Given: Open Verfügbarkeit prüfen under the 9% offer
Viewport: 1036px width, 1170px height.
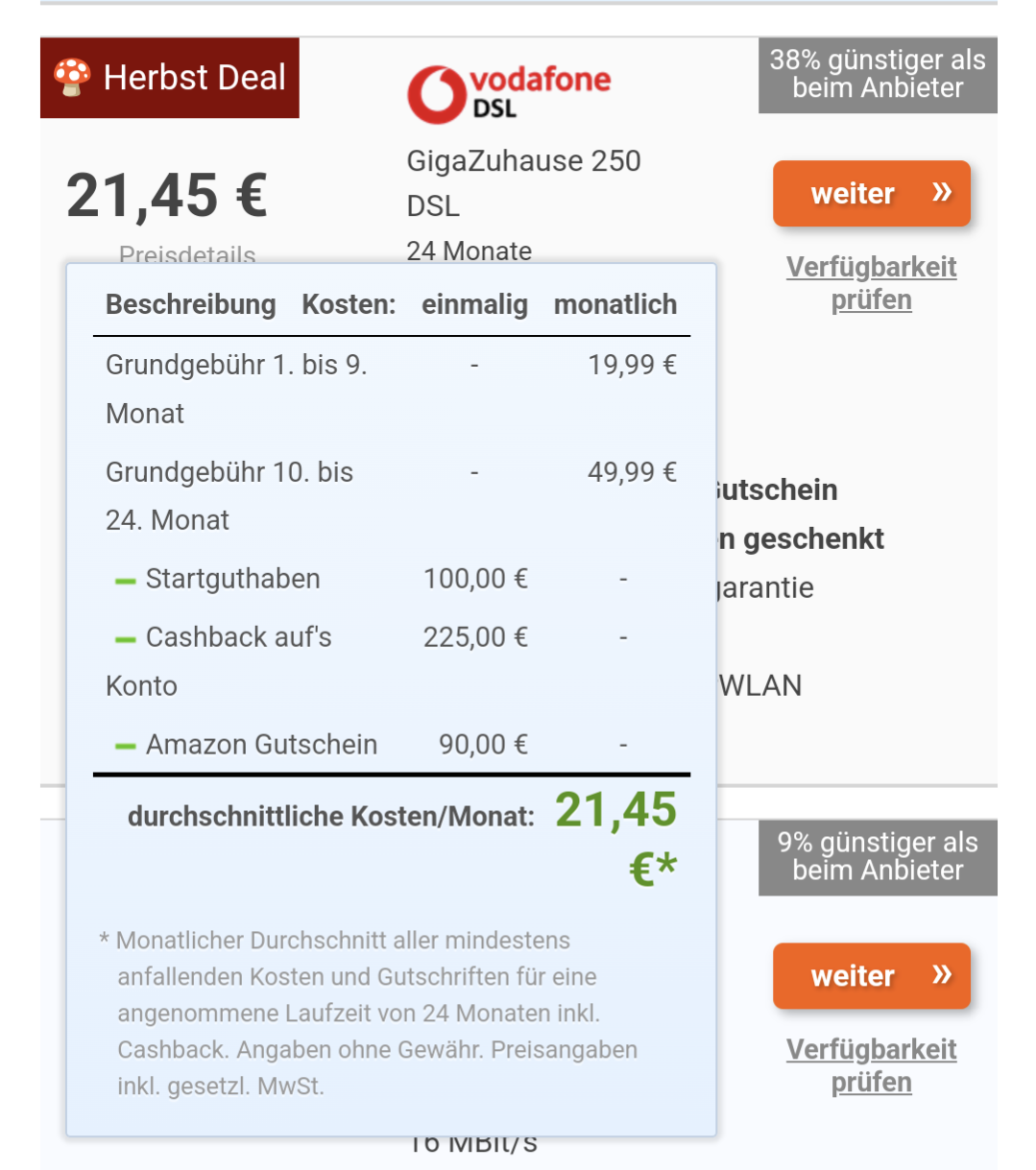Looking at the screenshot, I should tap(871, 1064).
